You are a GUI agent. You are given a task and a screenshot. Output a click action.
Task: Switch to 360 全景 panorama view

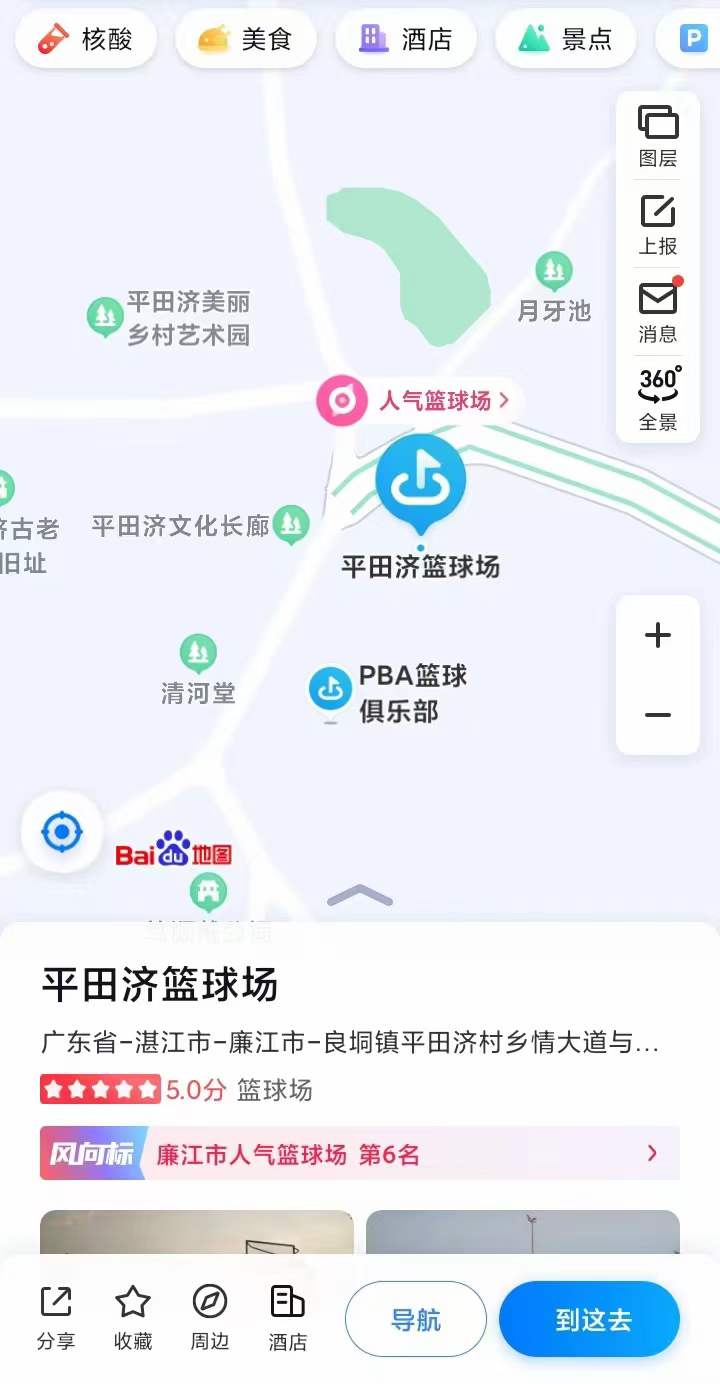658,399
